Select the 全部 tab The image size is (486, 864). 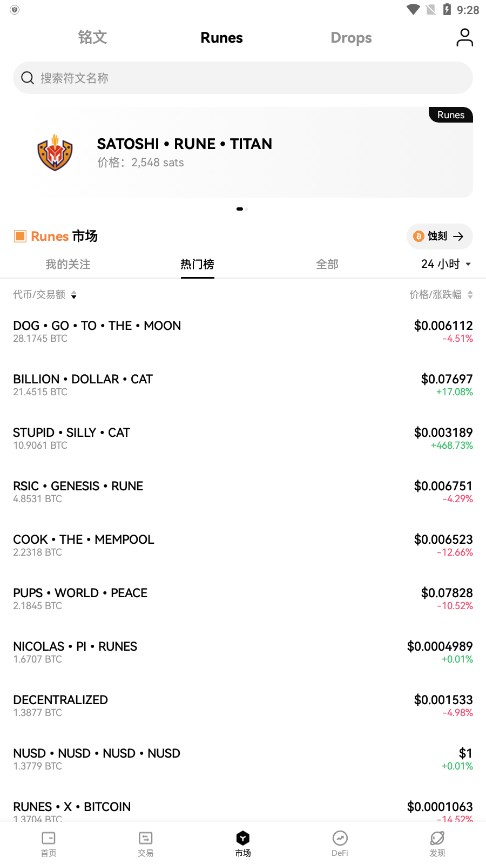coord(327,264)
